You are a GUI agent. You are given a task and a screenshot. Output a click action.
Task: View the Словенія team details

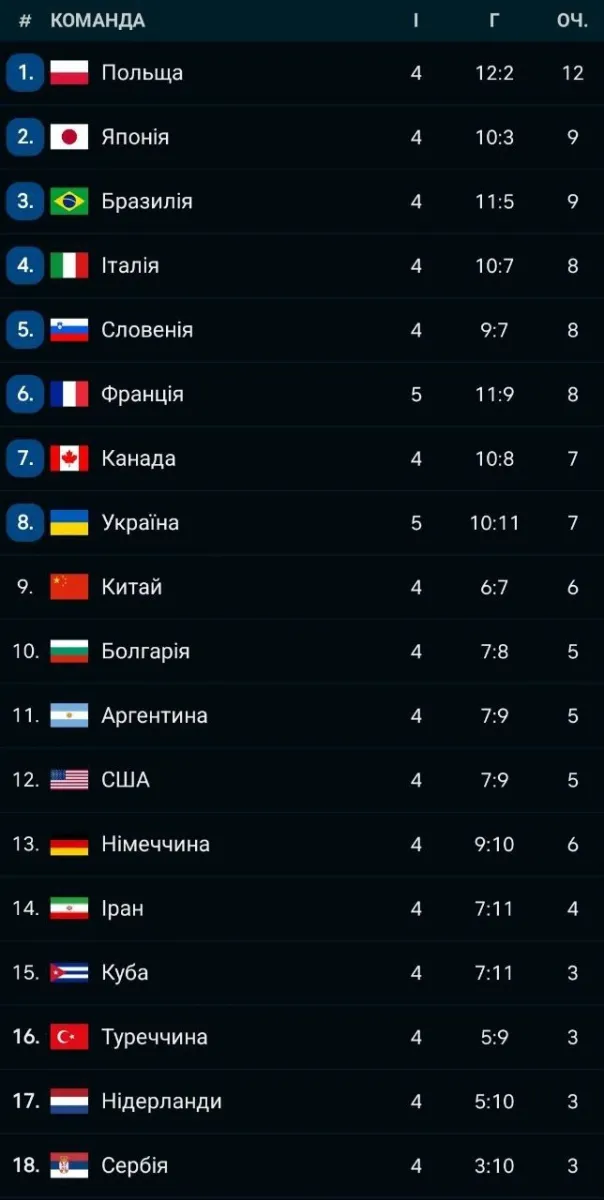302,330
